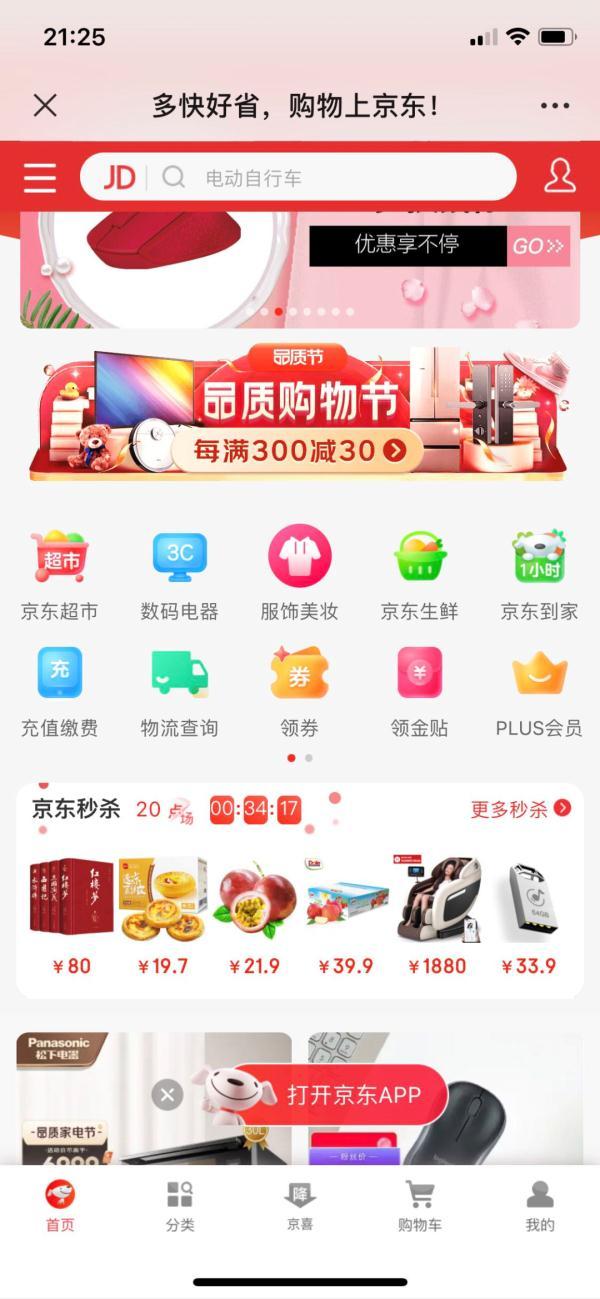Tap 打开京东APP button
This screenshot has height=1299, width=600.
click(x=353, y=1095)
